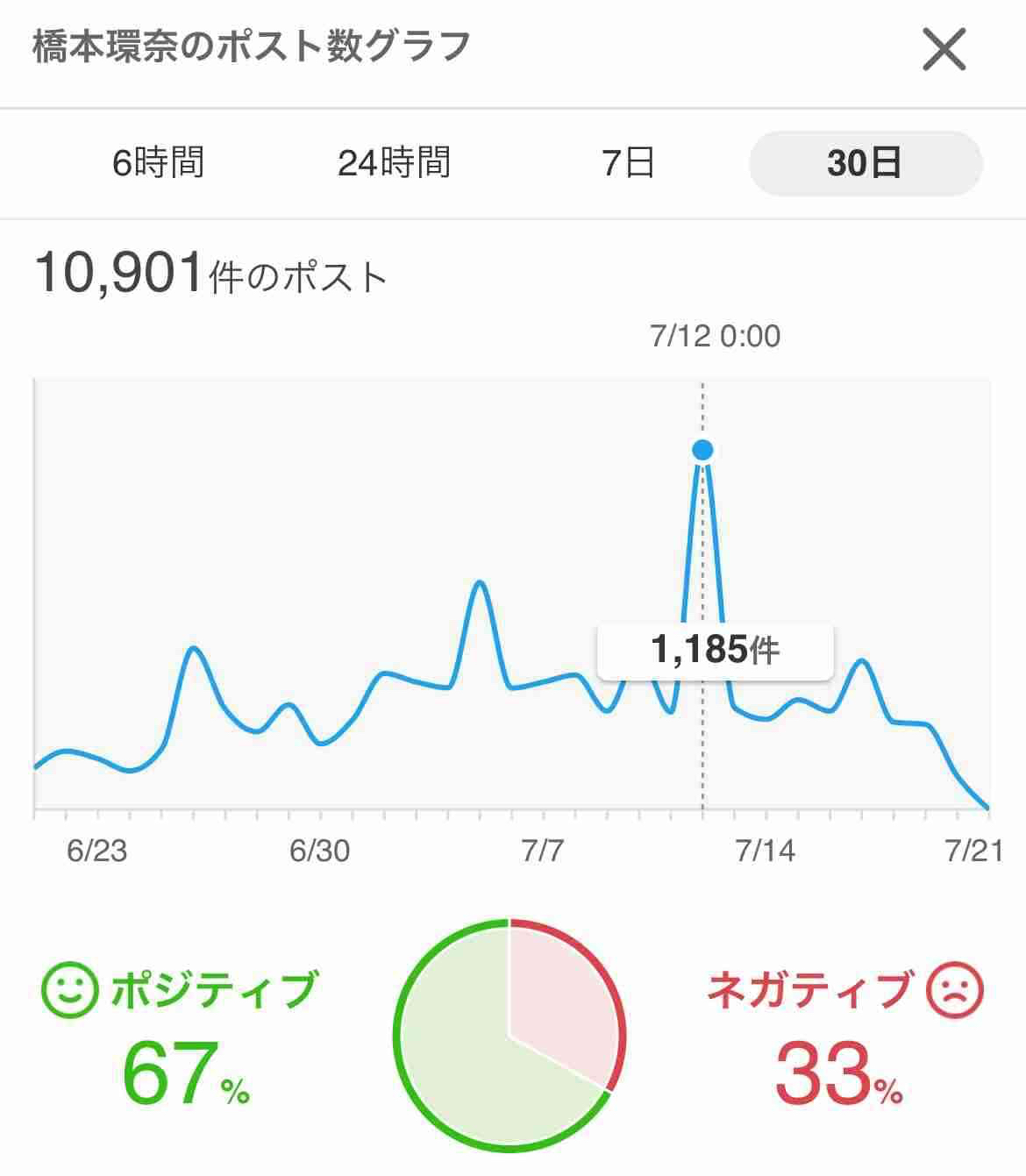Select the 30日 tab
This screenshot has height=1176, width=1026.
pyautogui.click(x=866, y=163)
